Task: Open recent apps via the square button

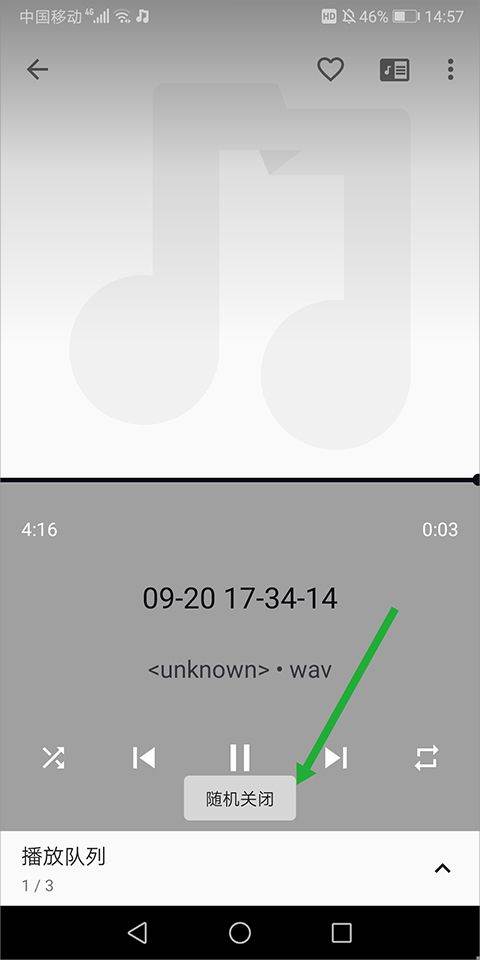Action: pyautogui.click(x=342, y=932)
